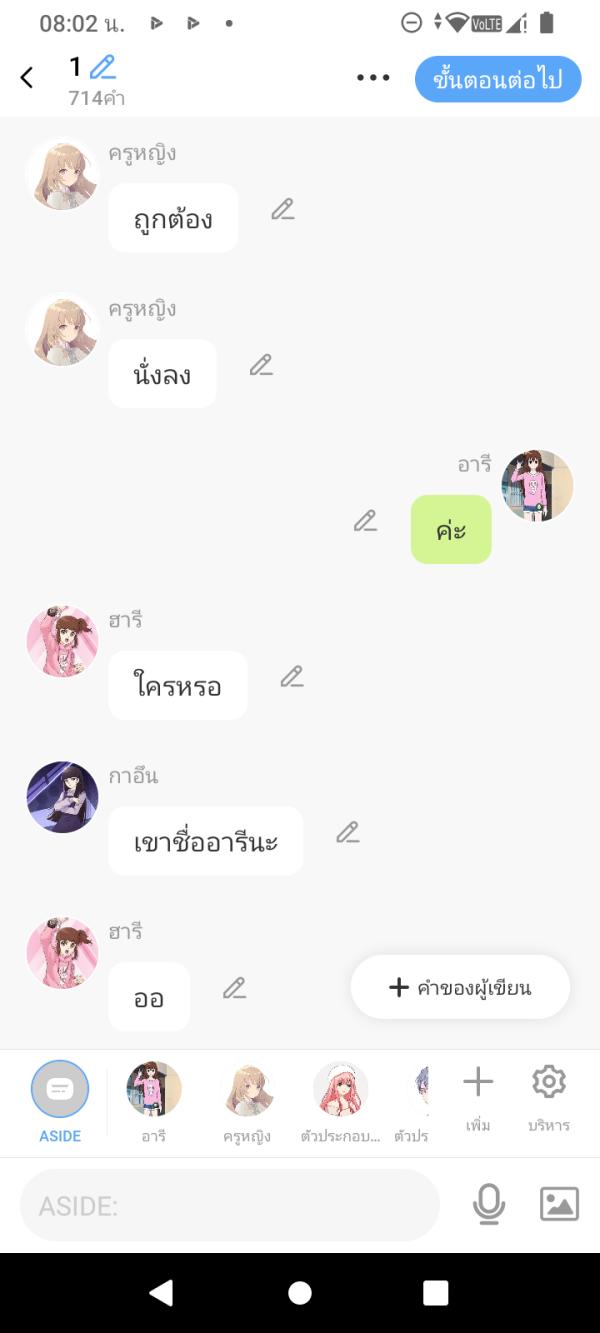Choose the pink-haired ตัวประกอบ character
Screen dimensions: 600x1333
pos(340,1090)
